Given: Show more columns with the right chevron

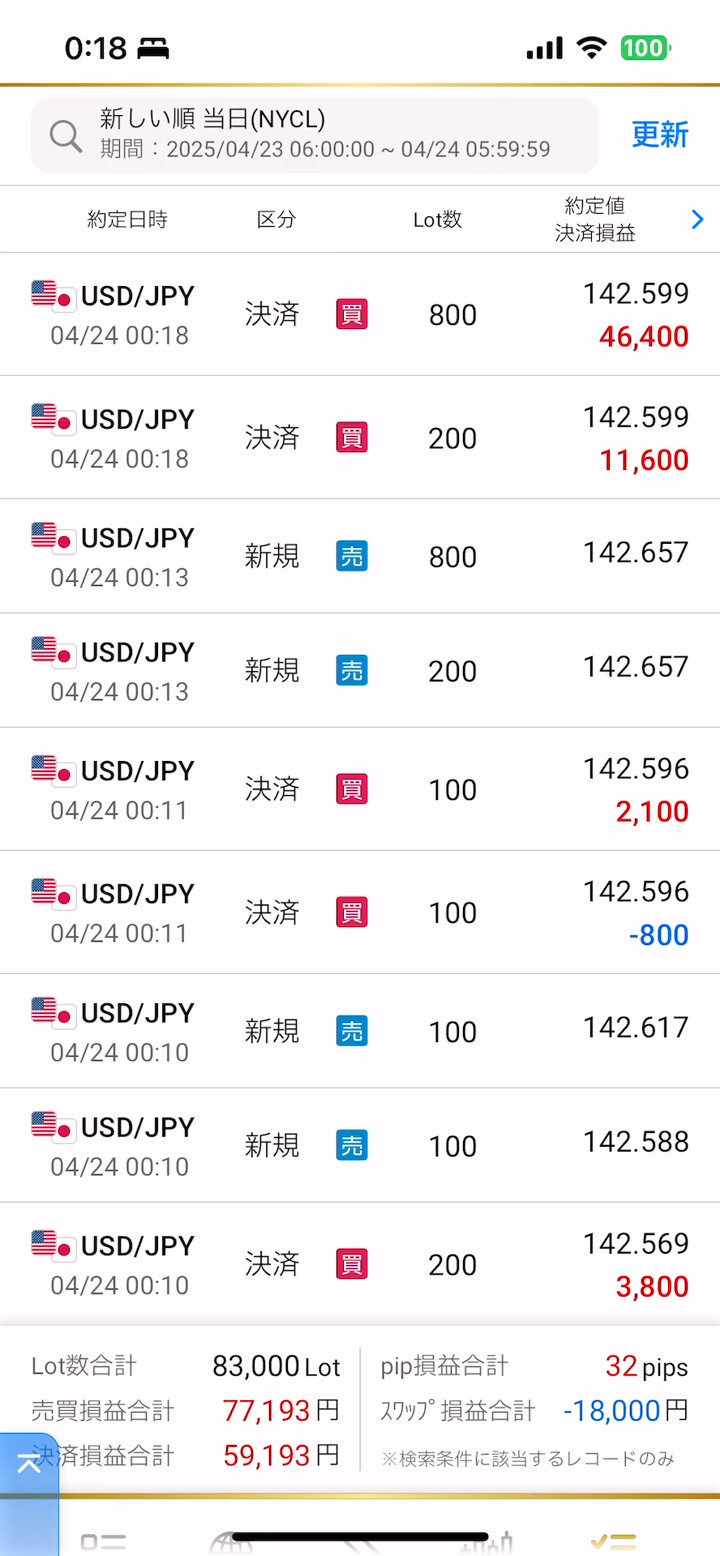Looking at the screenshot, I should (698, 219).
